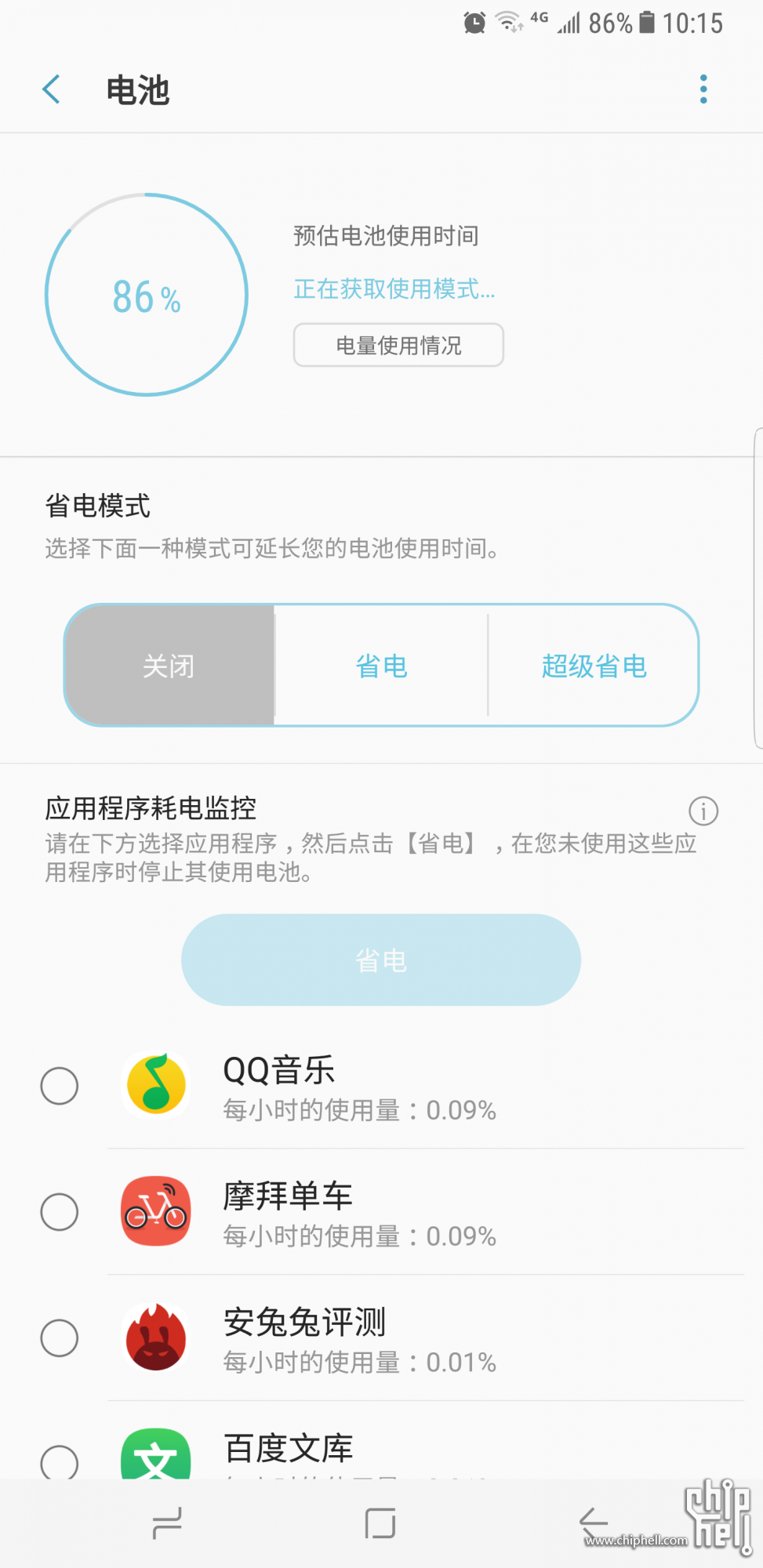Switch power saving mode to 省电
The height and width of the screenshot is (1568, 763).
381,666
